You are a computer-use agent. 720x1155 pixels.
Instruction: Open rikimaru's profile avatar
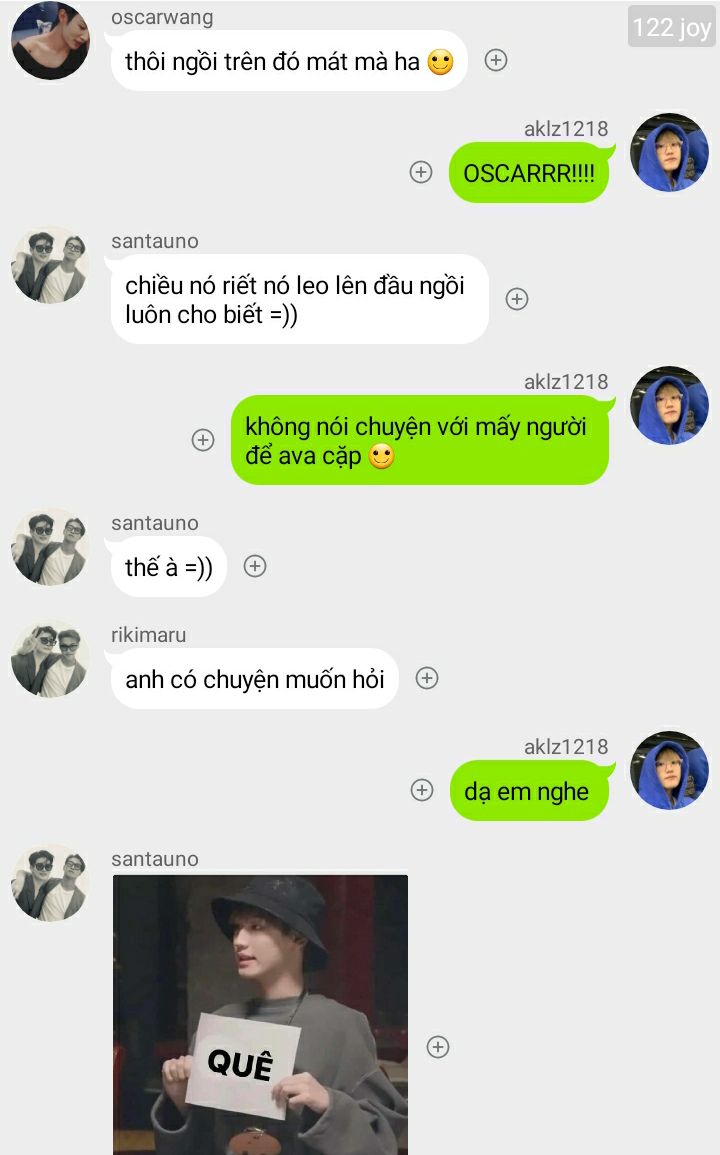click(x=50, y=659)
